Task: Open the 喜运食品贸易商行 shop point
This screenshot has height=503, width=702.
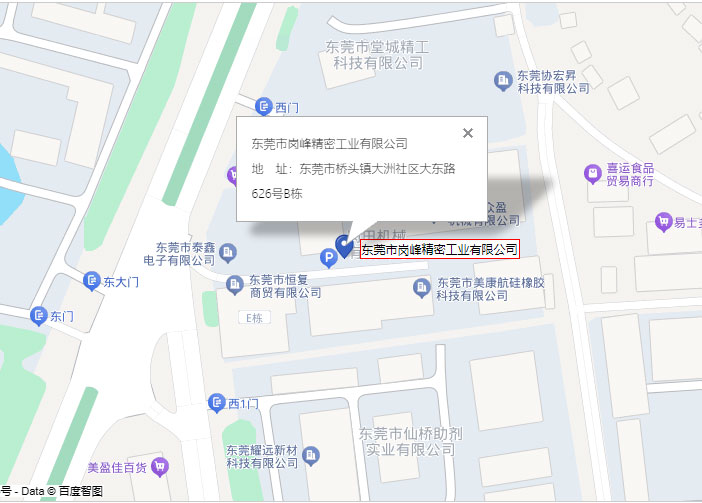Action: (592, 174)
